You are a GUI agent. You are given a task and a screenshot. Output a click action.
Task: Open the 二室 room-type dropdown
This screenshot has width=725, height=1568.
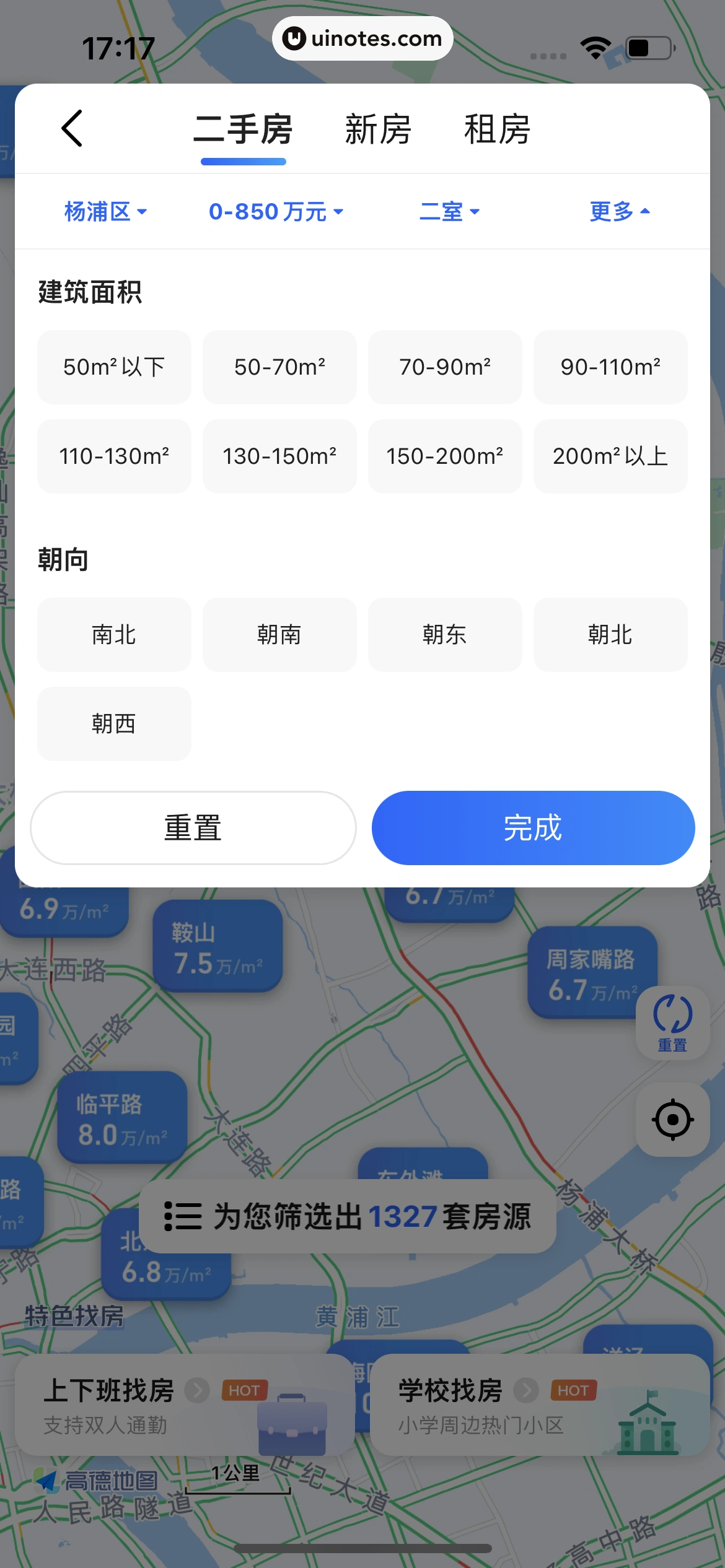pyautogui.click(x=449, y=212)
